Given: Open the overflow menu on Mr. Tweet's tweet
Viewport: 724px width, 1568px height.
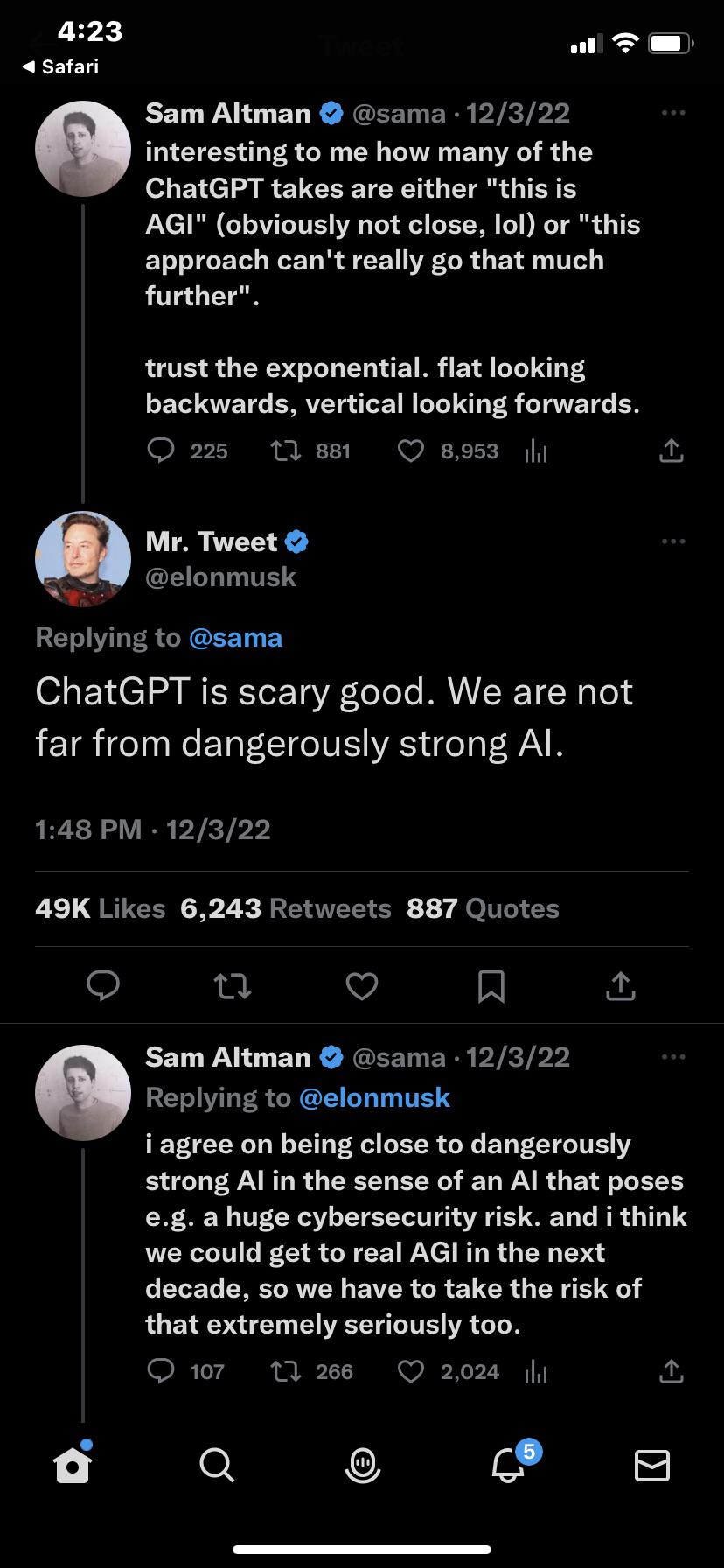Looking at the screenshot, I should pyautogui.click(x=673, y=542).
